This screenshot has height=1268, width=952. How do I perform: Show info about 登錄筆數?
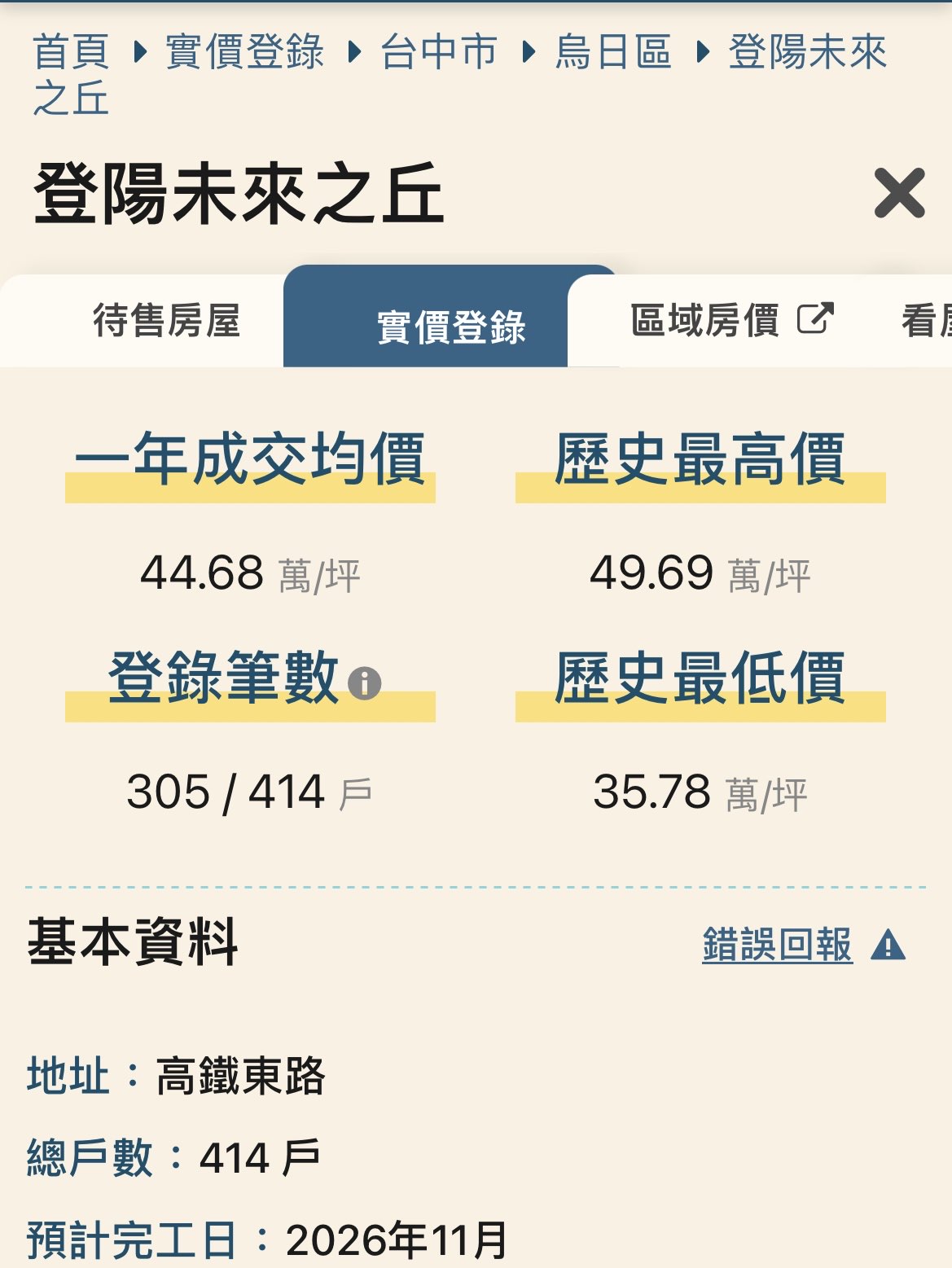pos(364,682)
